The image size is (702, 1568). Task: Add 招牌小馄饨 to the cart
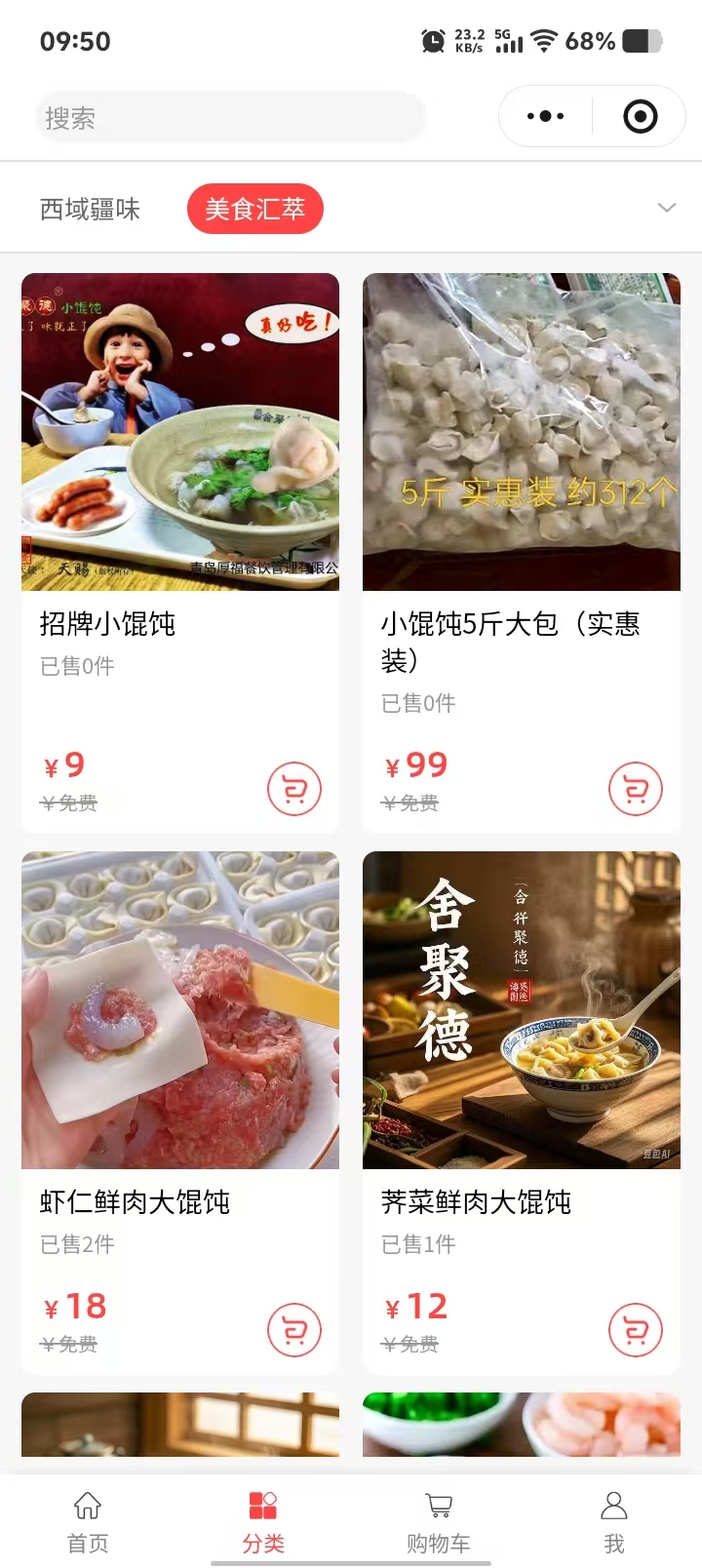coord(293,789)
